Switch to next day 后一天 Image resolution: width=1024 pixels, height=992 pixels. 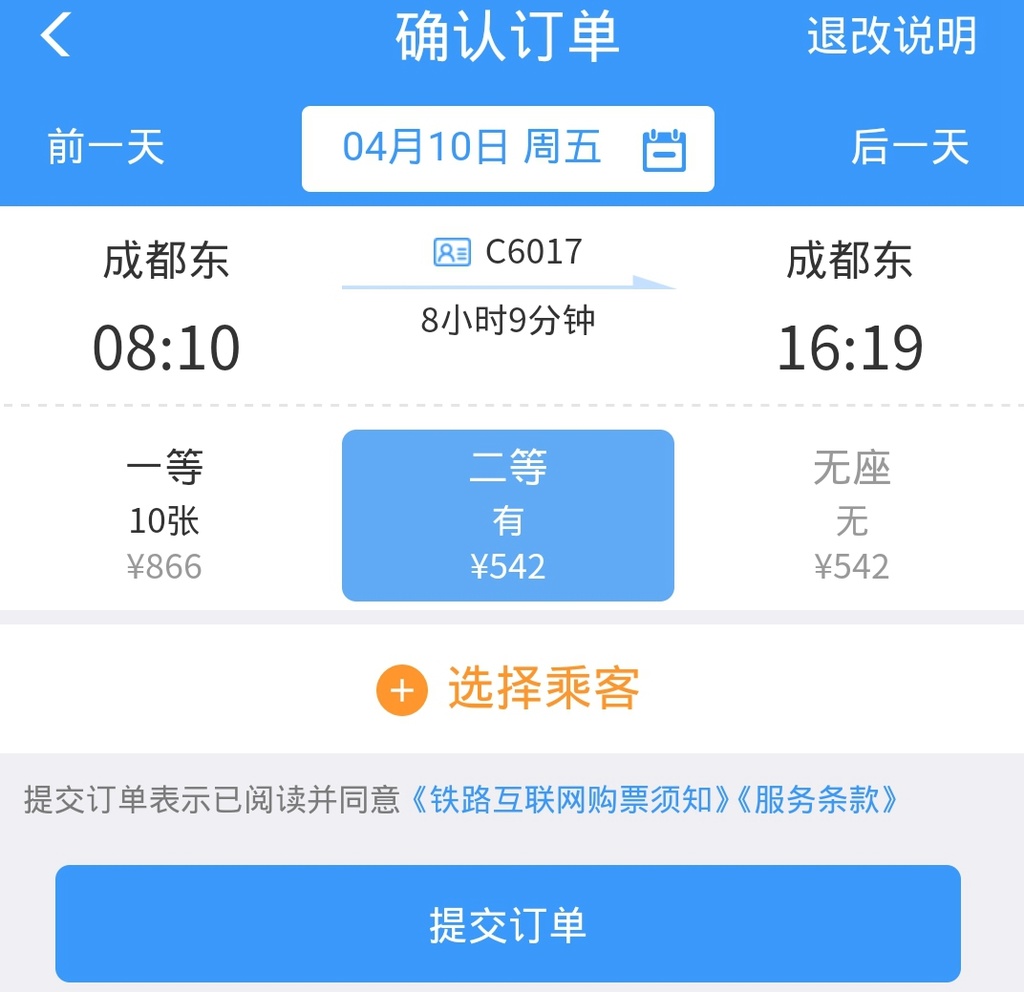[x=909, y=148]
